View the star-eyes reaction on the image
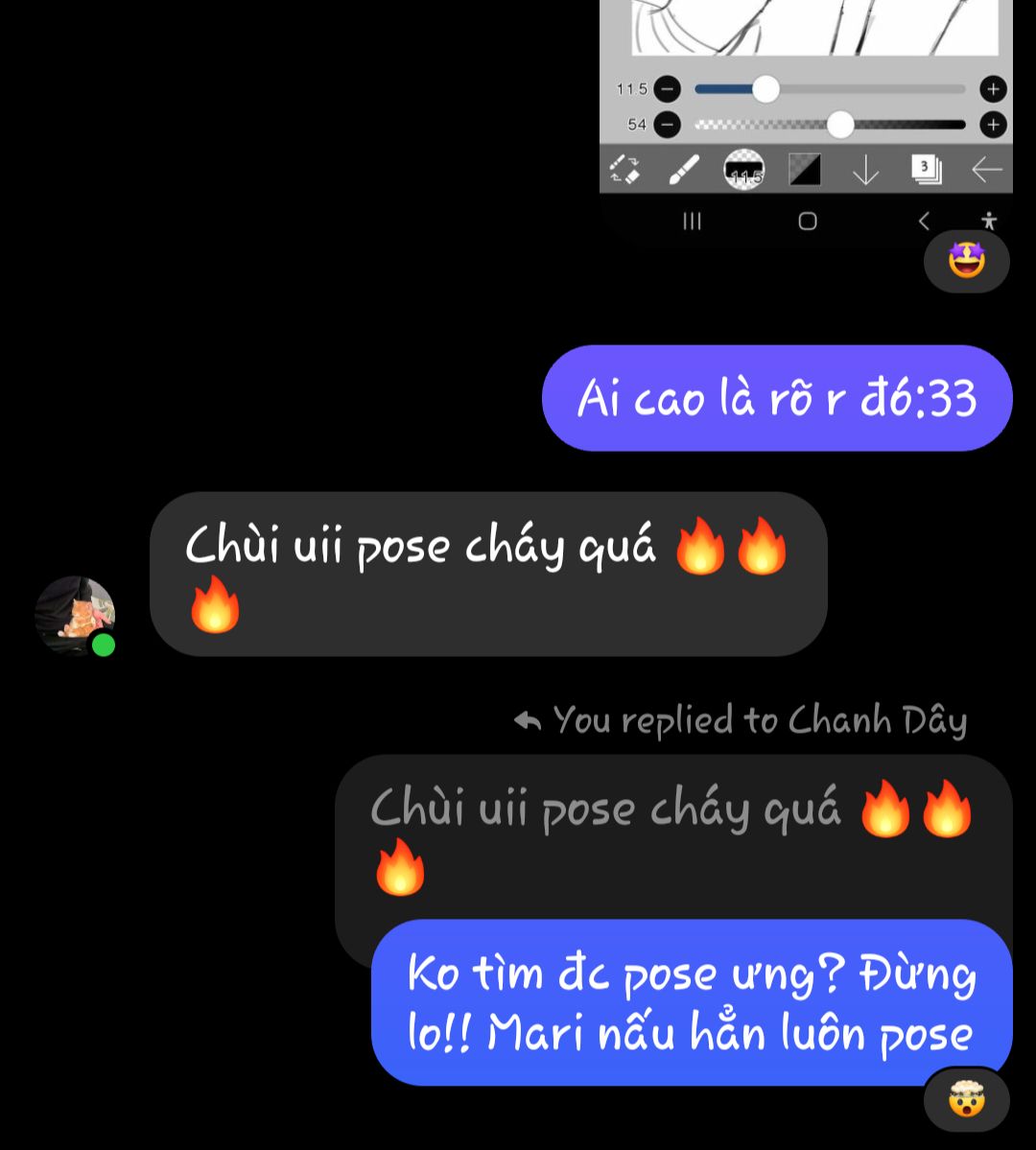The image size is (1036, 1150). click(x=966, y=261)
